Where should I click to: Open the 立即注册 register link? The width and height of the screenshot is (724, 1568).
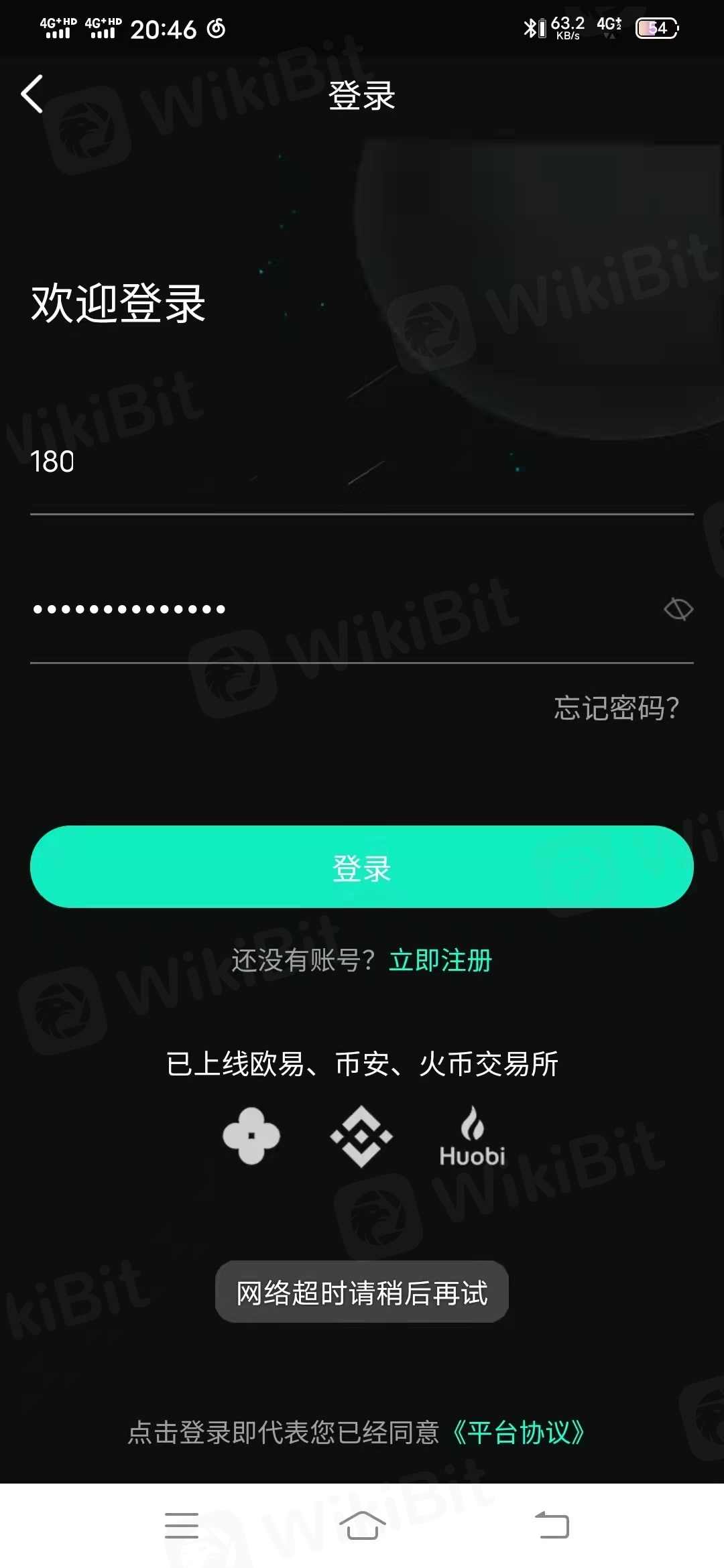coord(440,960)
